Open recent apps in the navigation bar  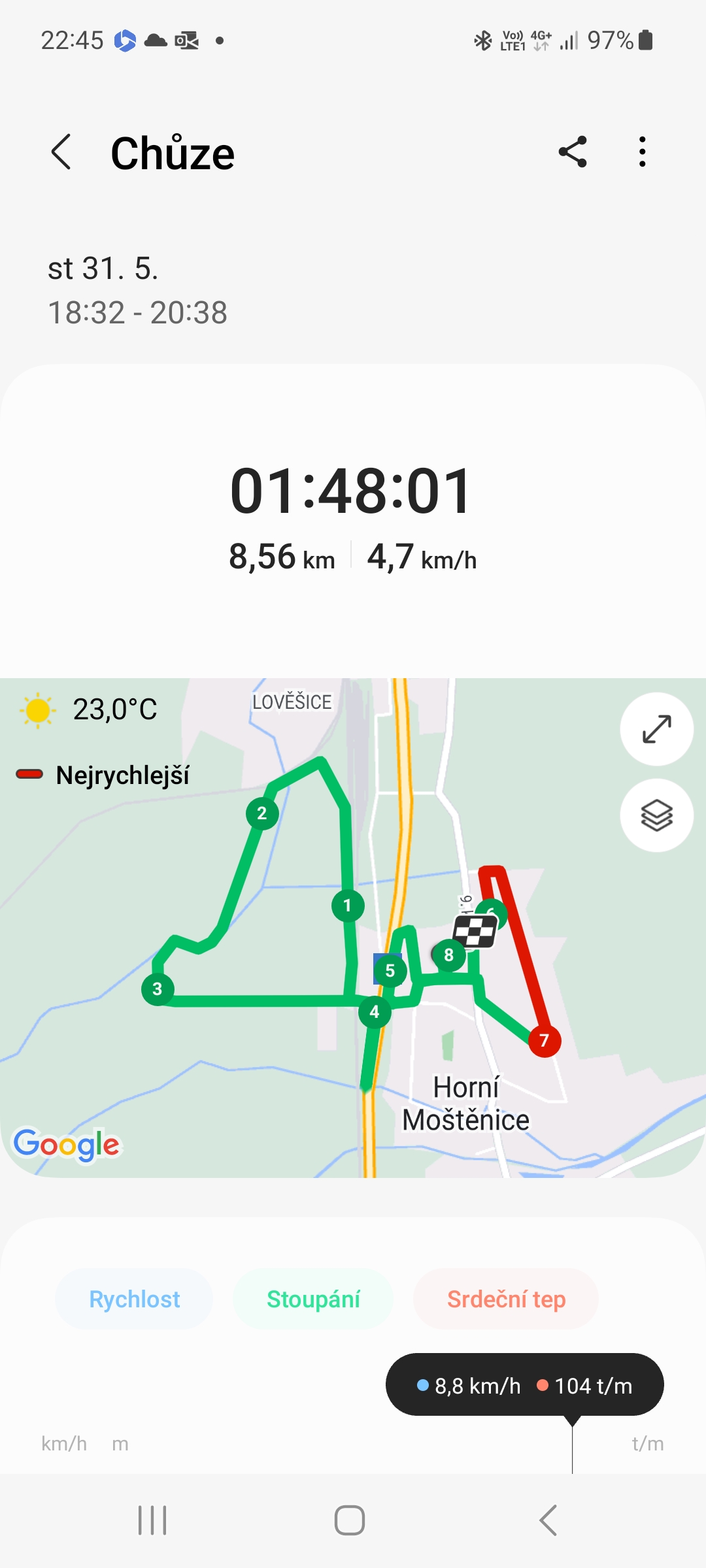tap(152, 1520)
